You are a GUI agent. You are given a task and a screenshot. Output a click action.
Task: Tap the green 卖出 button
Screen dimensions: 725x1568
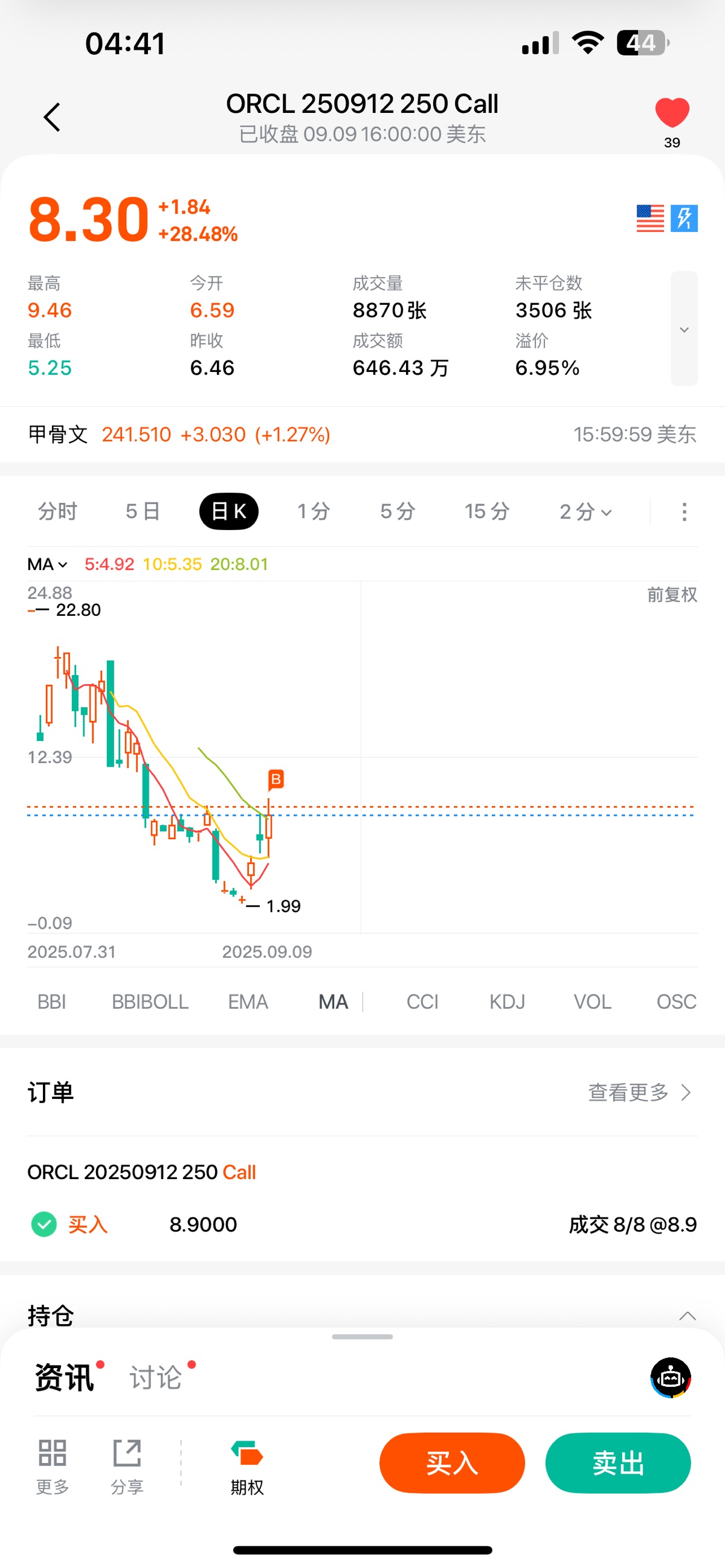pyautogui.click(x=618, y=1463)
